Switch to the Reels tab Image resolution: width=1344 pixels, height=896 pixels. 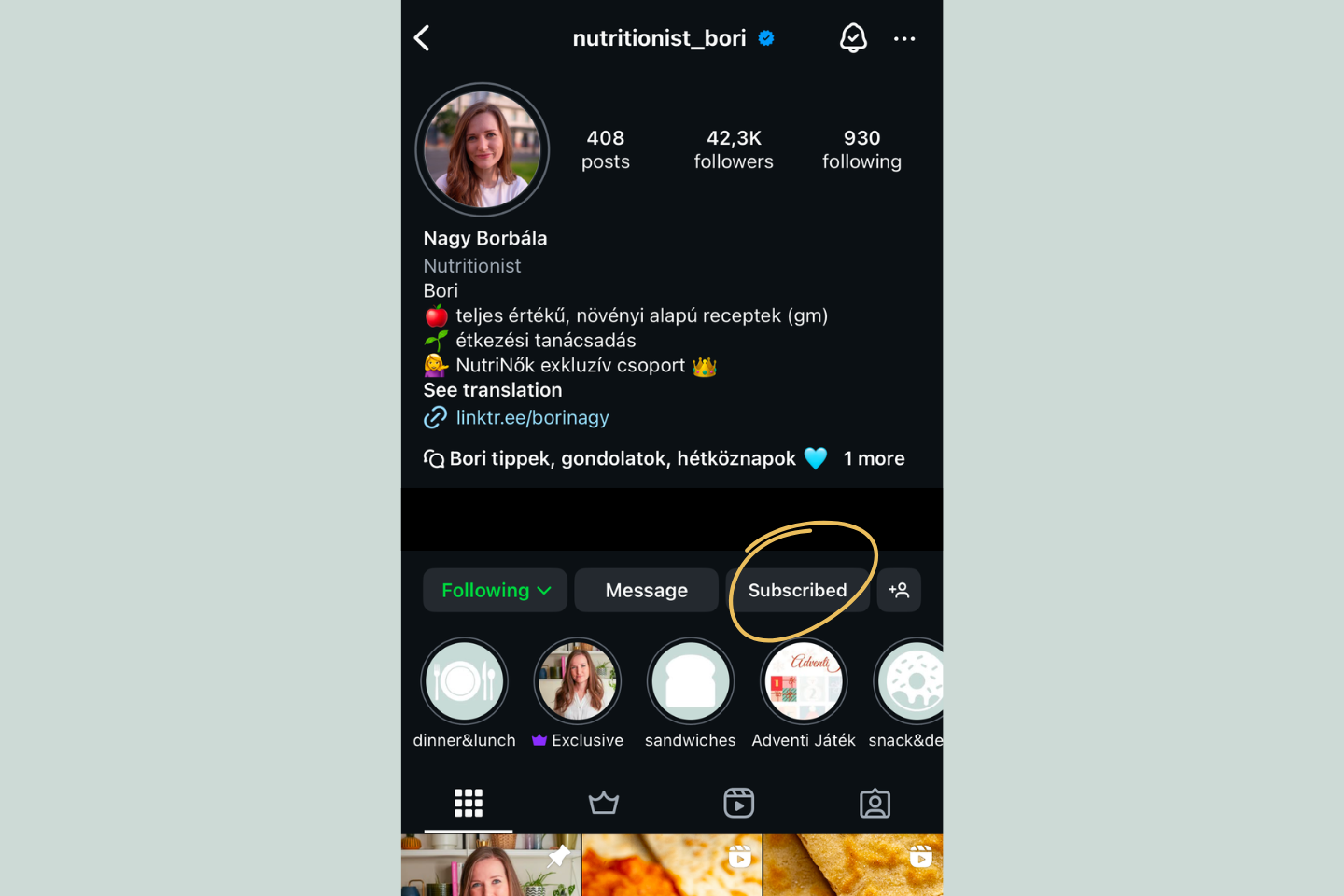[x=739, y=803]
